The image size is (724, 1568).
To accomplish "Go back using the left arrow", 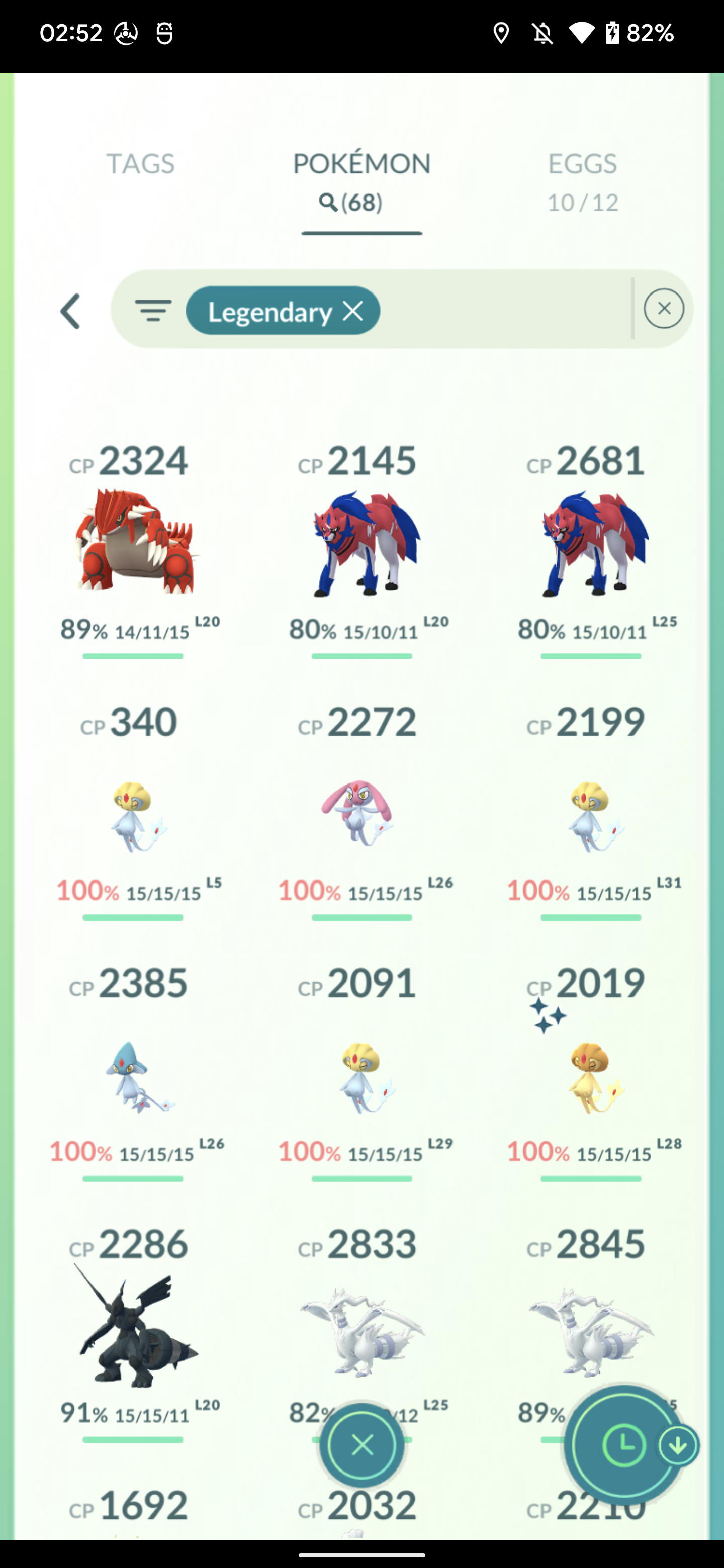I will click(70, 311).
